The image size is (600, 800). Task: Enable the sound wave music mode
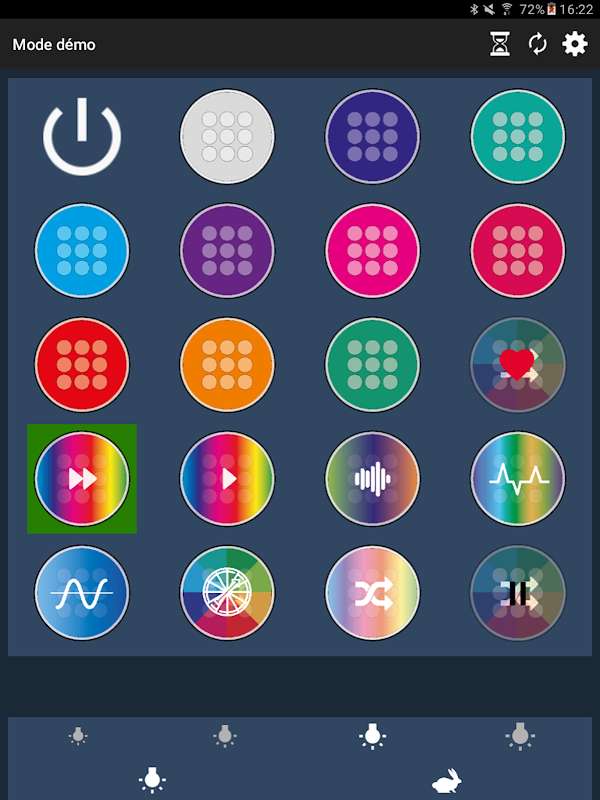(373, 479)
